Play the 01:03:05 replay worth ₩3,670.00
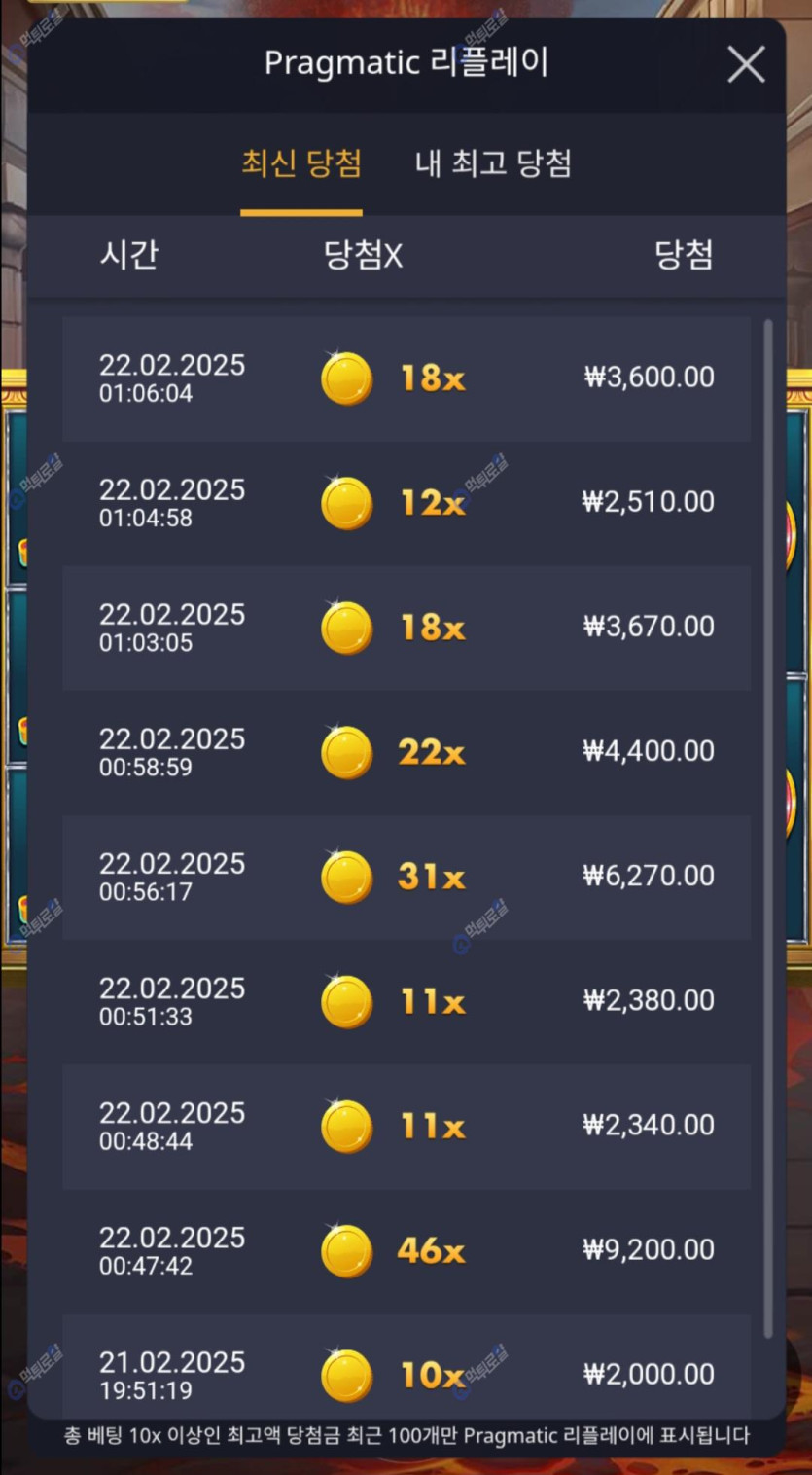812x1475 pixels. pos(406,628)
